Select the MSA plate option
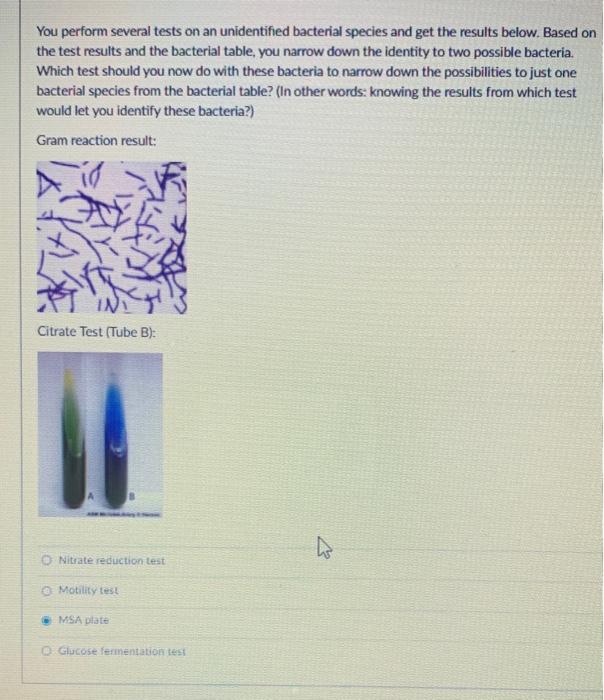 (x=45, y=621)
